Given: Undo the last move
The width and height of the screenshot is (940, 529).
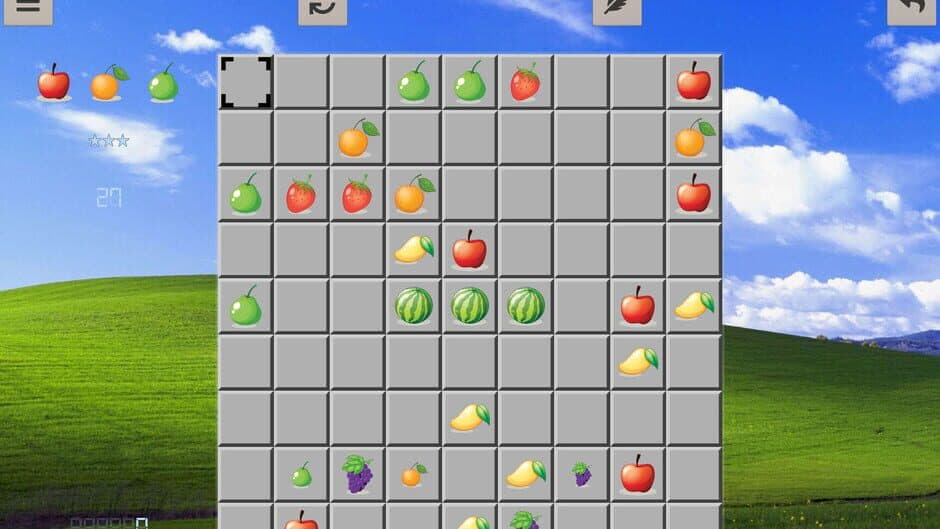Looking at the screenshot, I should point(911,9).
